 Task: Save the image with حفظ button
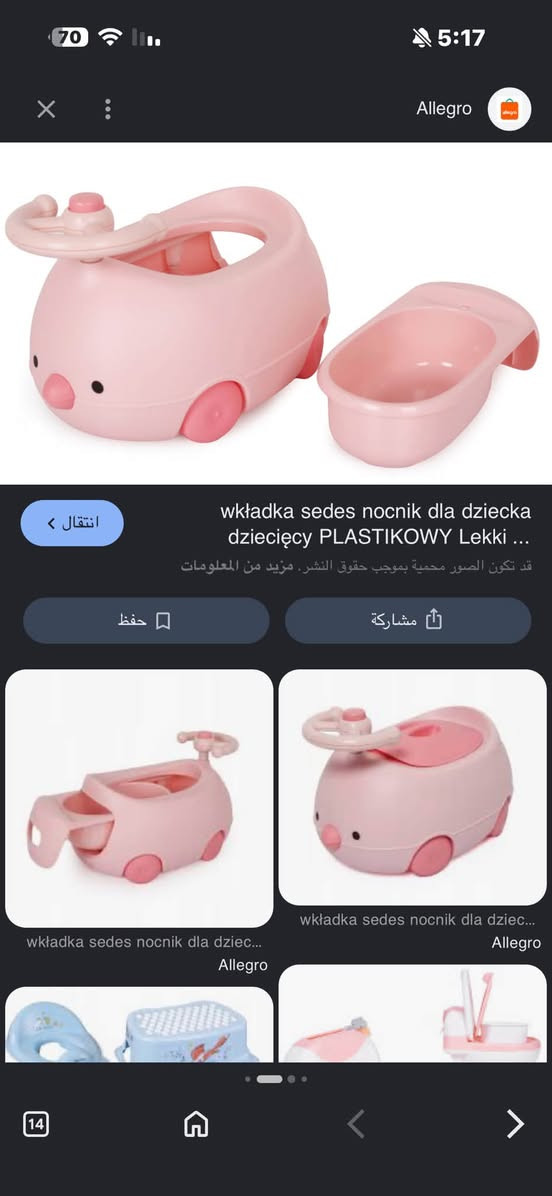click(x=146, y=620)
